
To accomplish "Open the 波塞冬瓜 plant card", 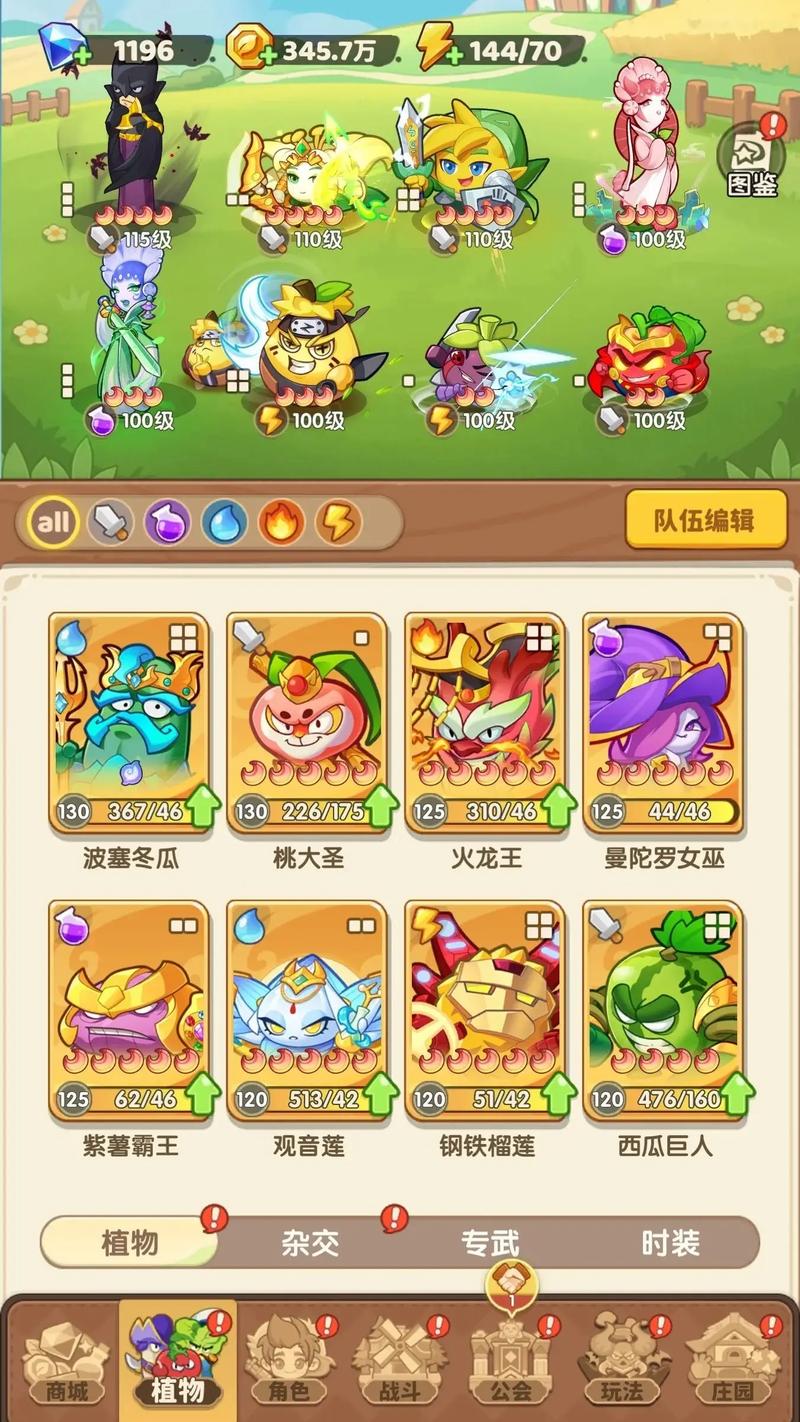I will click(x=130, y=722).
